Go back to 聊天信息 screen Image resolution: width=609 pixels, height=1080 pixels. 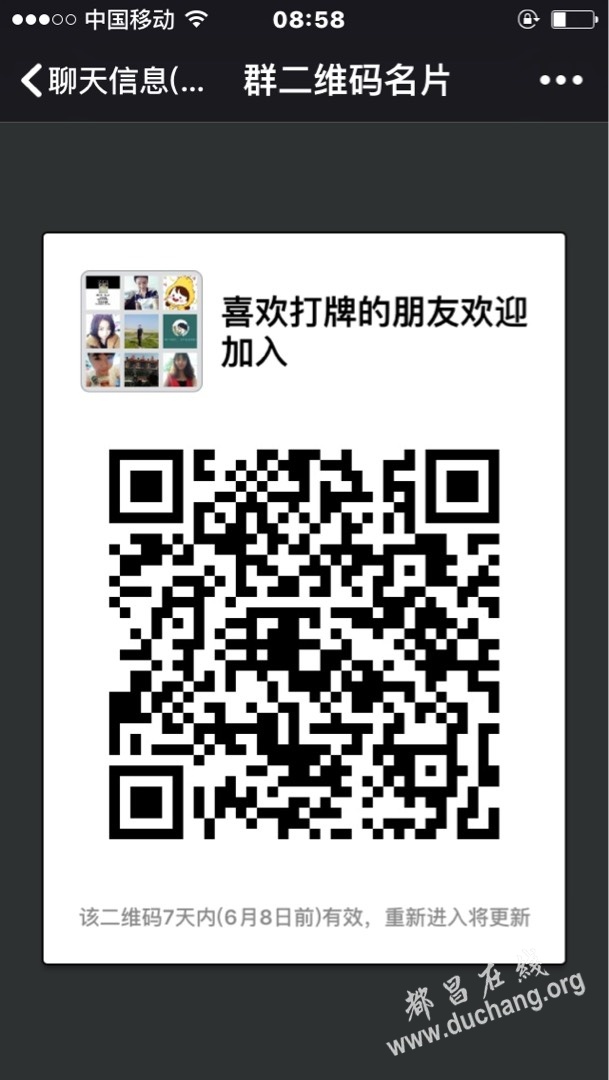(x=112, y=81)
